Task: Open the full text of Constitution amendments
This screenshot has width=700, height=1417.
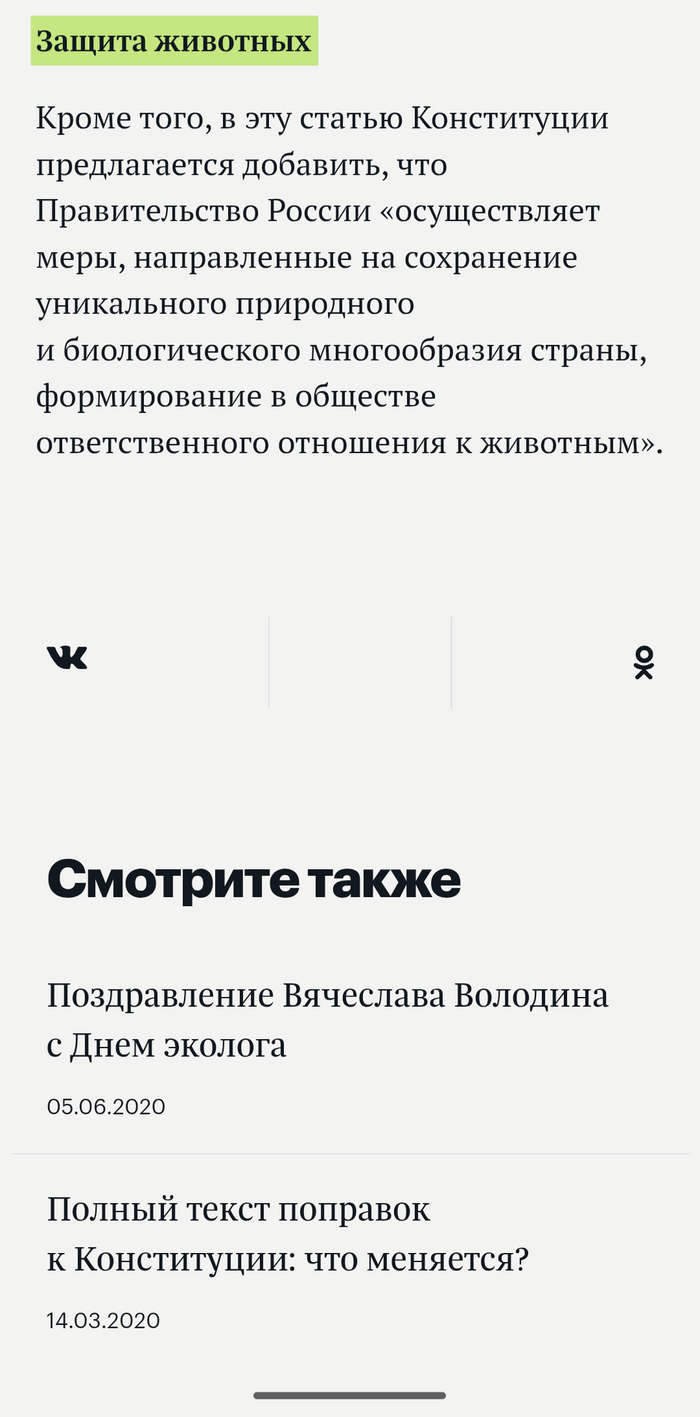Action: pos(287,1234)
